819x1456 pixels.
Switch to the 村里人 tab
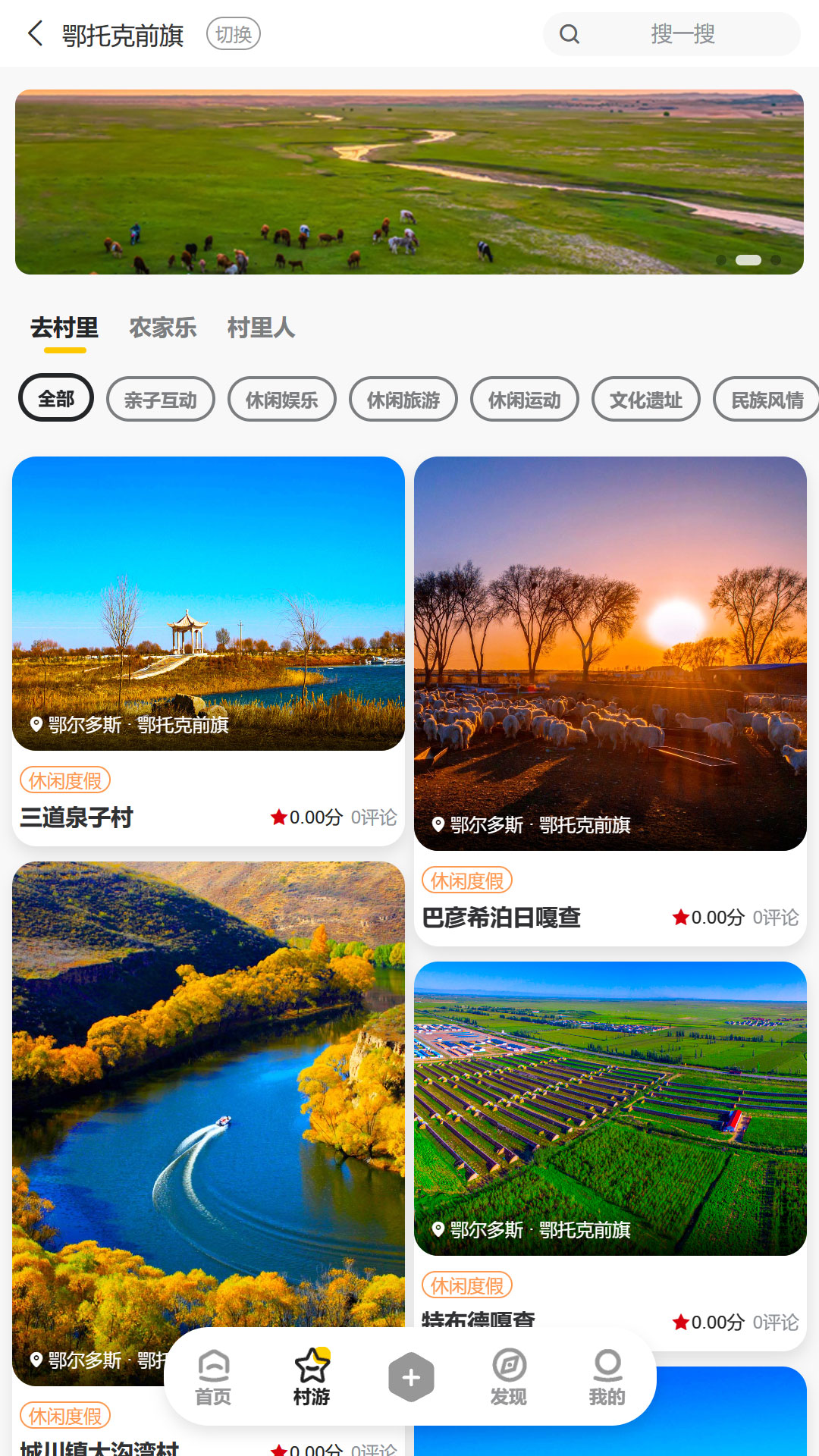click(x=262, y=328)
